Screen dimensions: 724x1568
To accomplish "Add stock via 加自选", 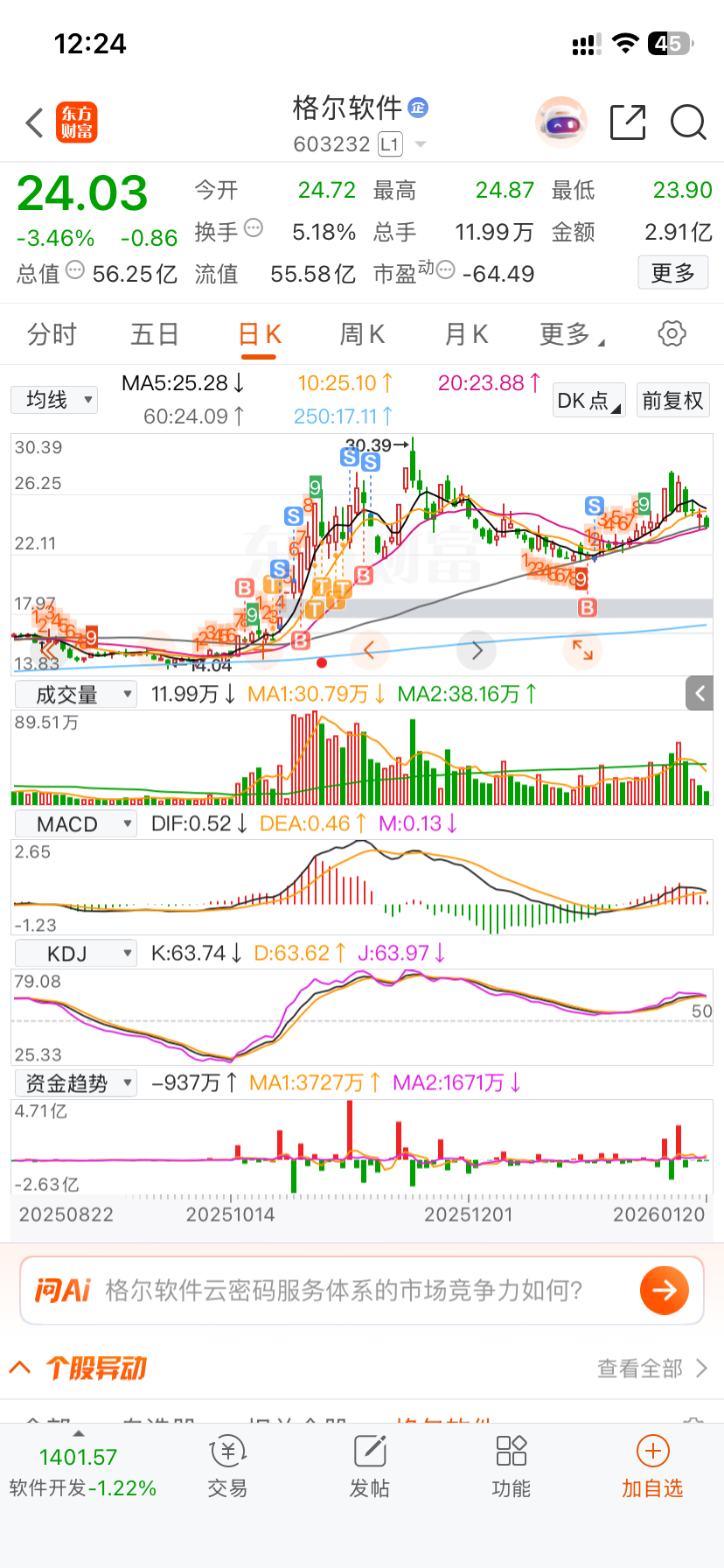I will point(652,1467).
